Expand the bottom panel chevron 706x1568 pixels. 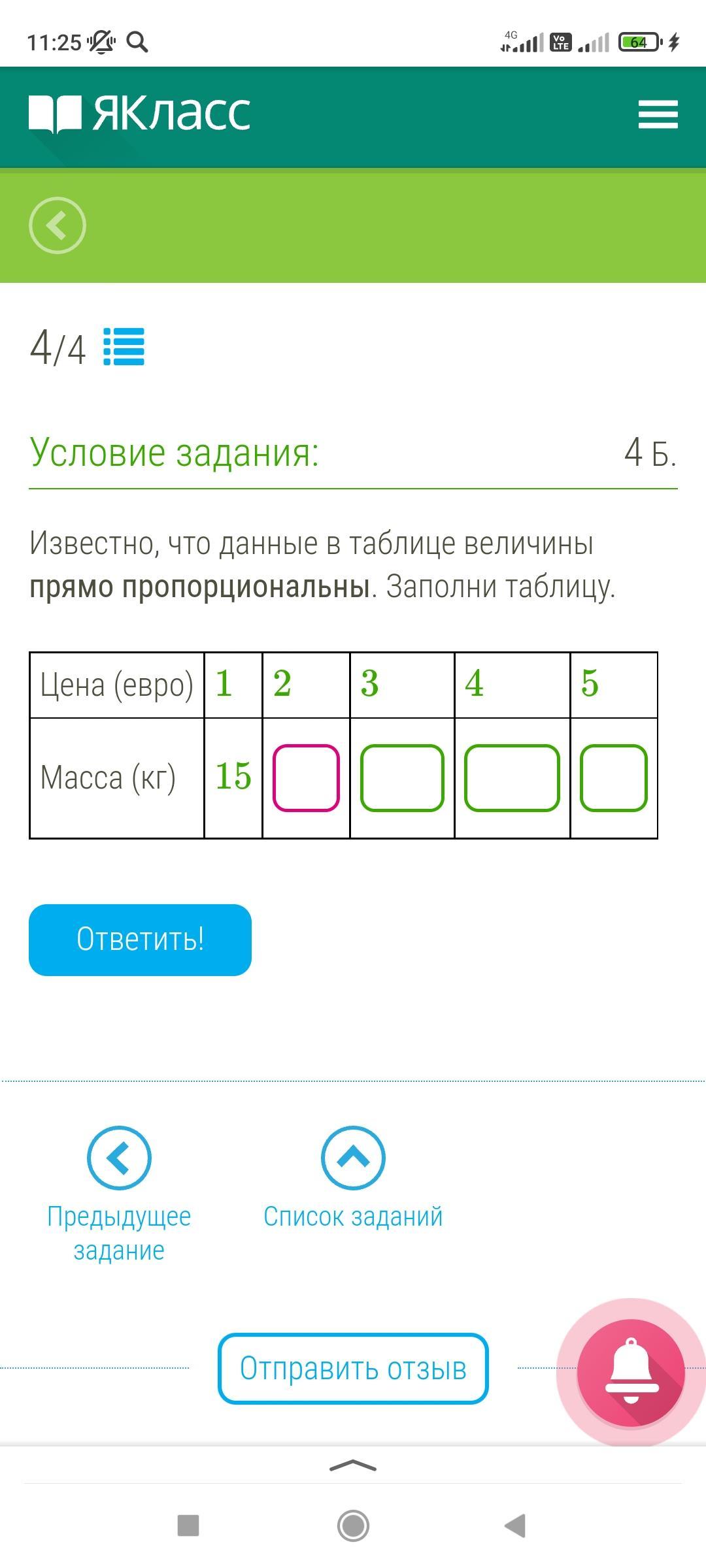353,1466
